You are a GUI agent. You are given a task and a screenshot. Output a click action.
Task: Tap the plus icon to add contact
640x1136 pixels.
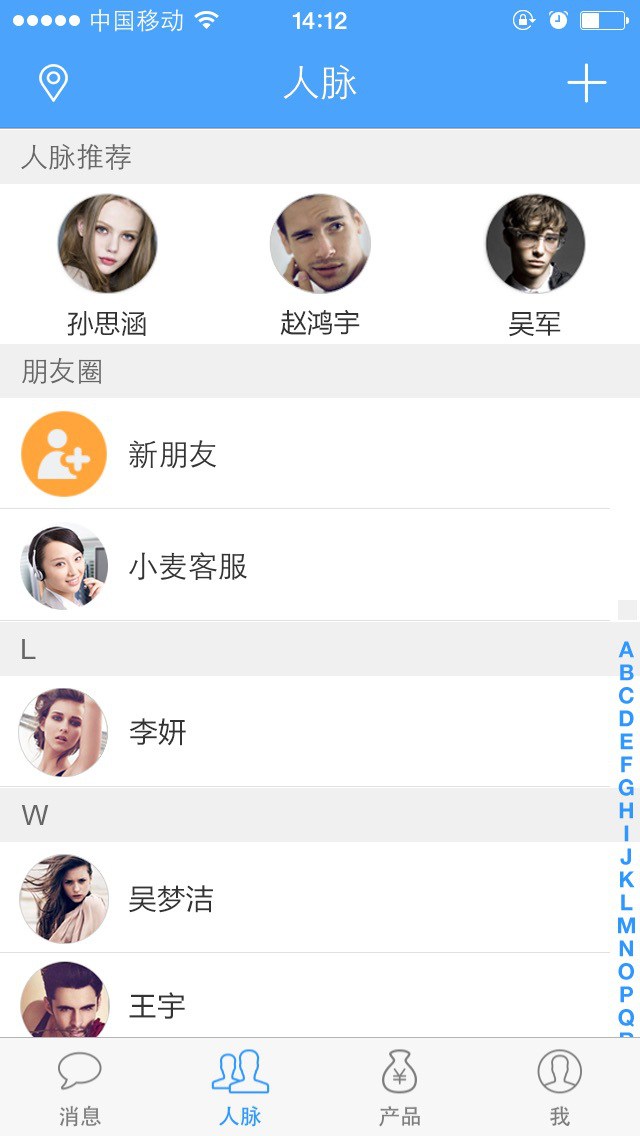tap(586, 84)
